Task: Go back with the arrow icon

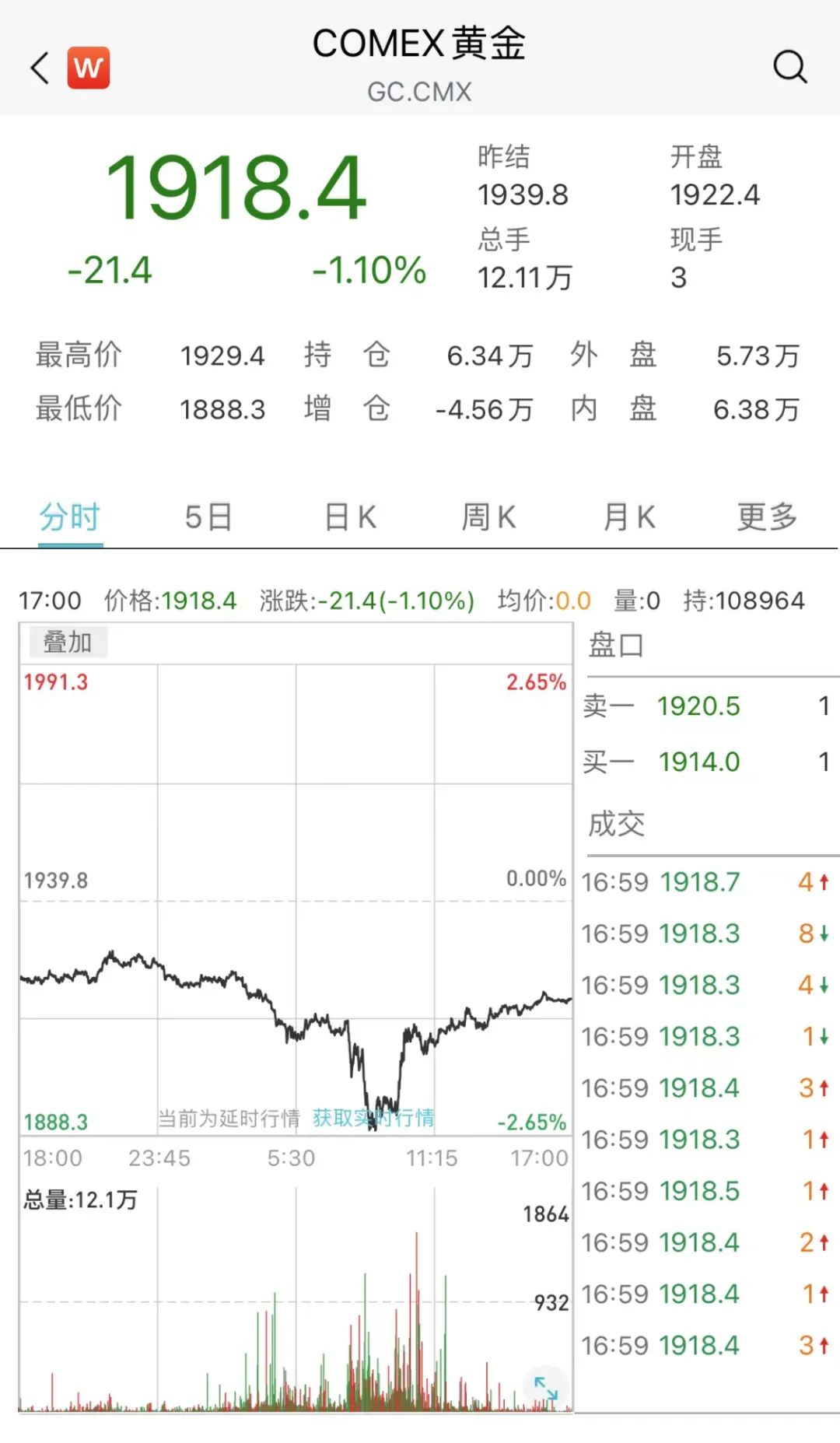Action: pos(40,68)
